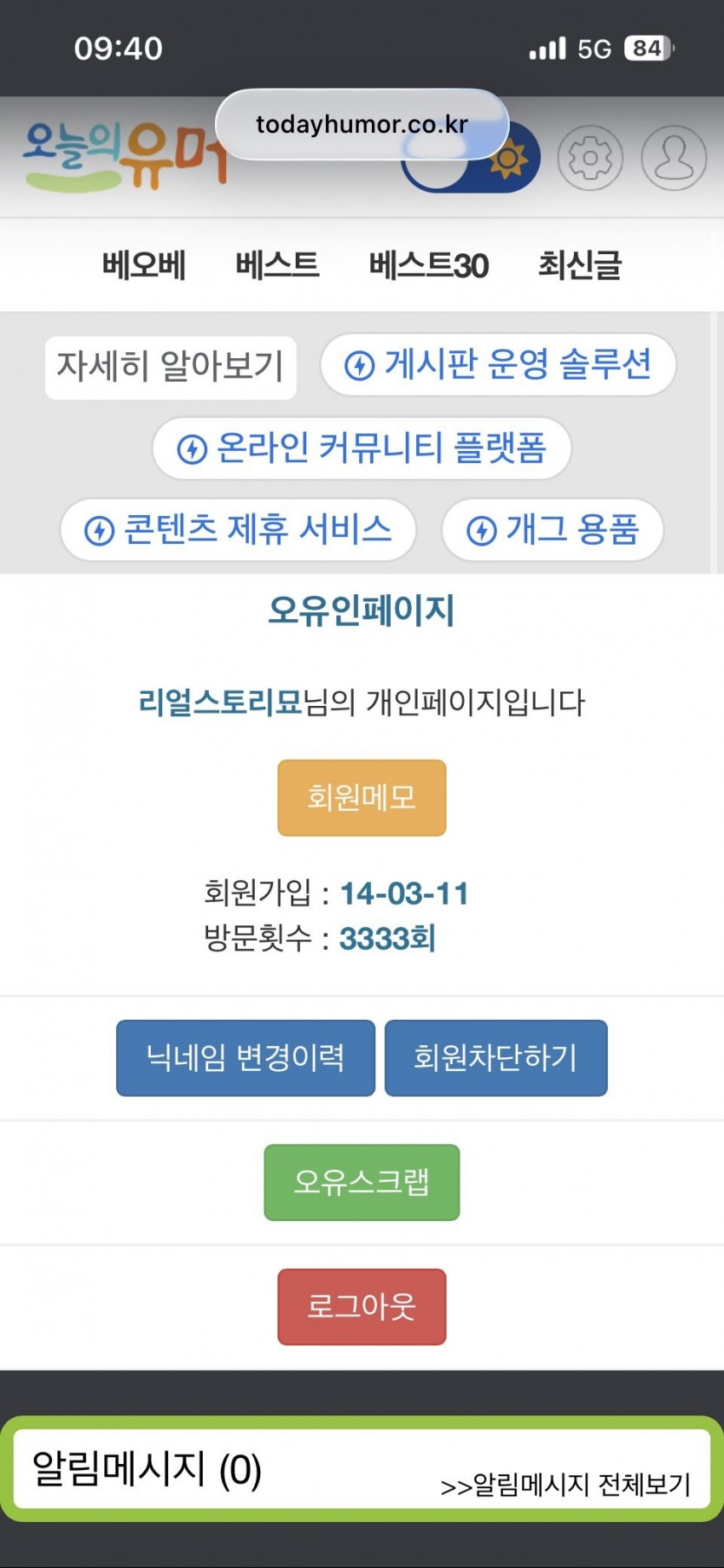Log out with the 로그아웃 button

click(x=362, y=1307)
